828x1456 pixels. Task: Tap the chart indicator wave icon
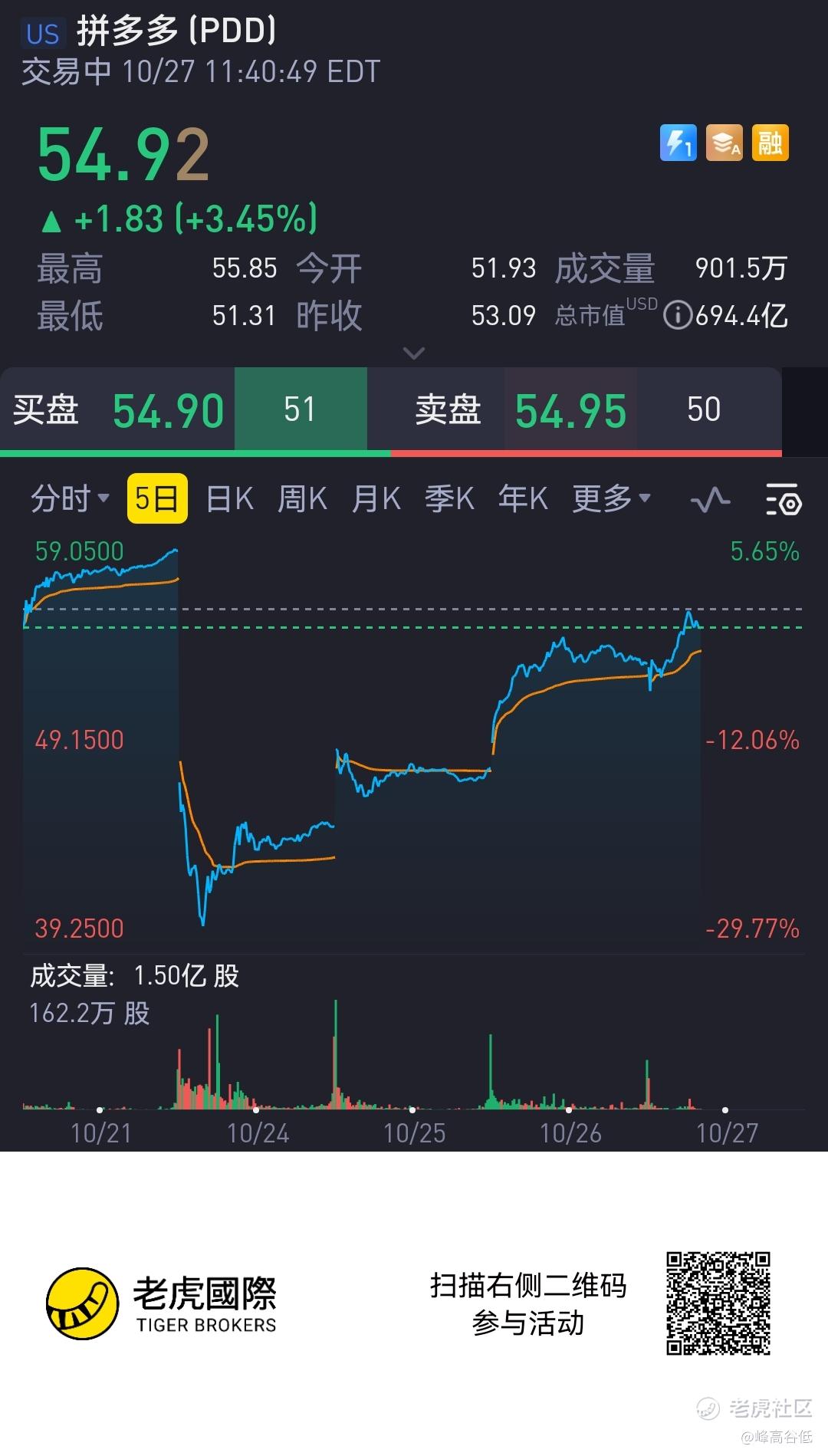[x=710, y=500]
